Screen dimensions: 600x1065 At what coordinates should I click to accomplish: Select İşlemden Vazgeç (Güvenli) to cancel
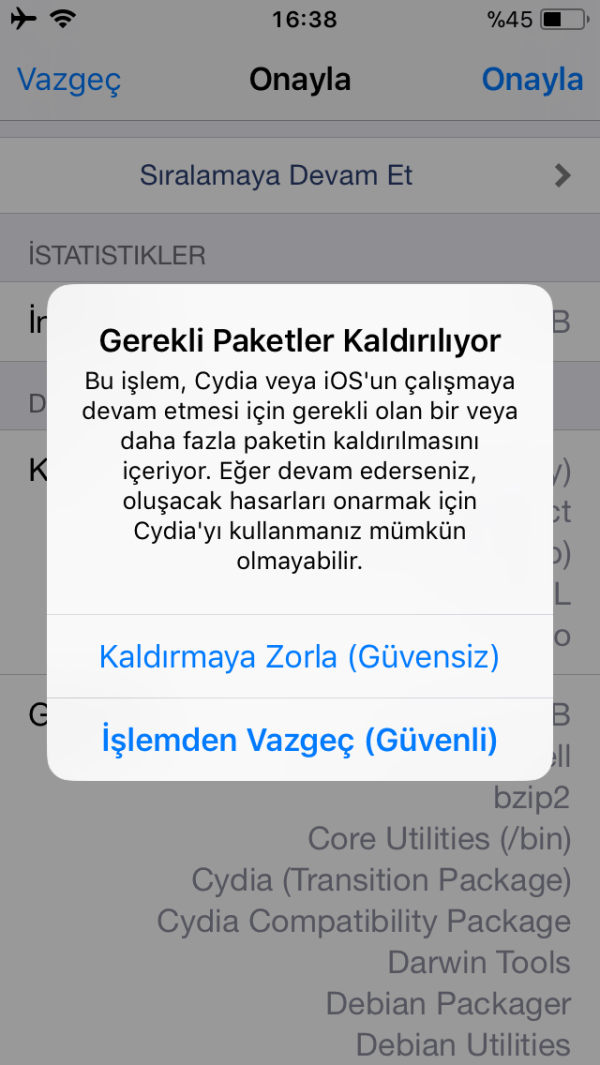click(299, 740)
